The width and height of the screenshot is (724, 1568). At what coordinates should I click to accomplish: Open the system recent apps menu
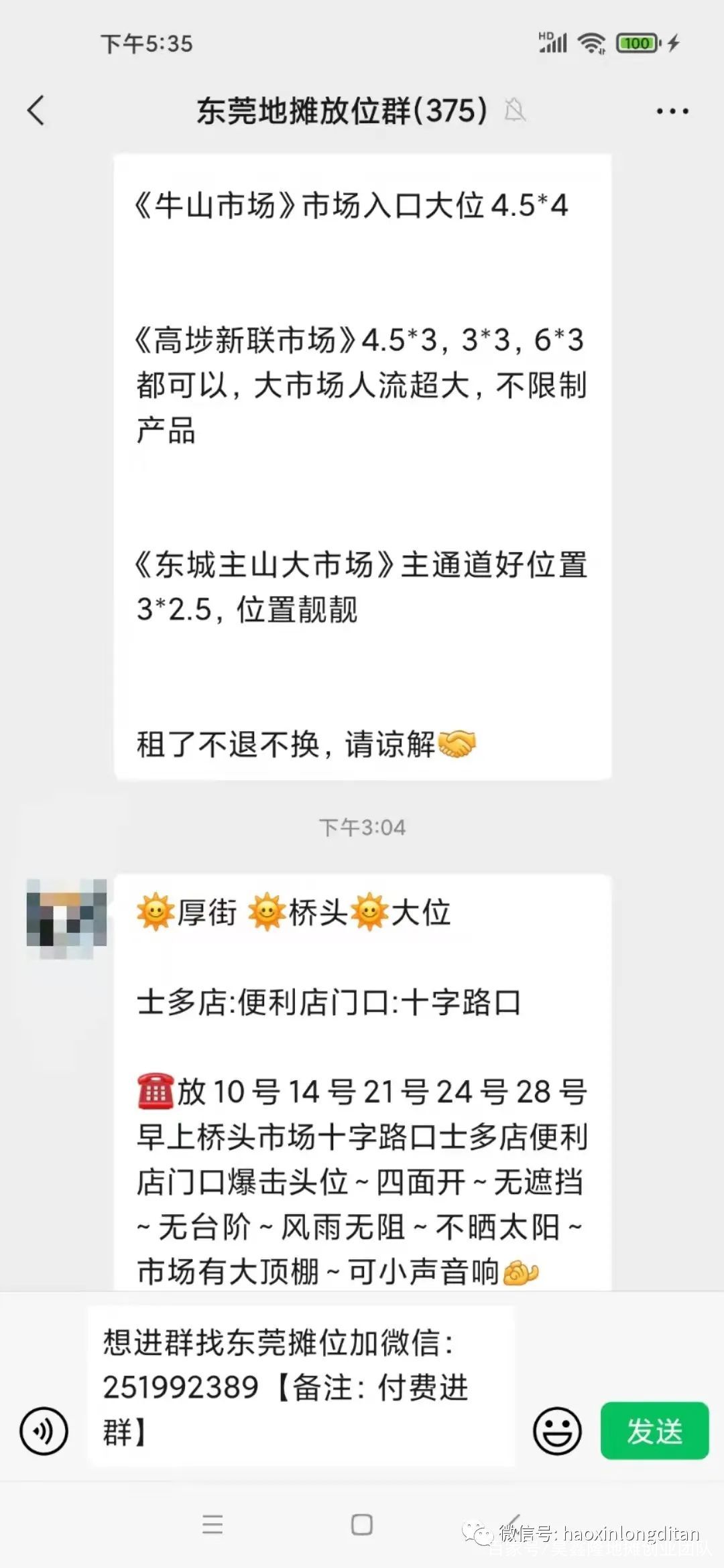click(x=213, y=1525)
